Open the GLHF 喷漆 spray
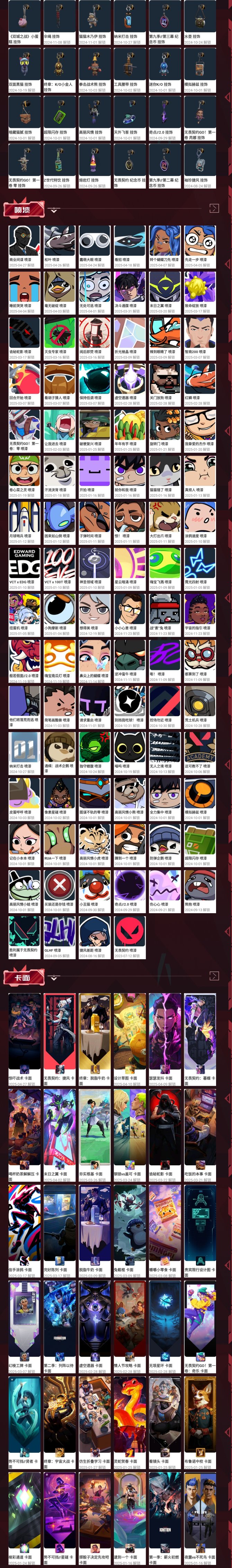 60,934
